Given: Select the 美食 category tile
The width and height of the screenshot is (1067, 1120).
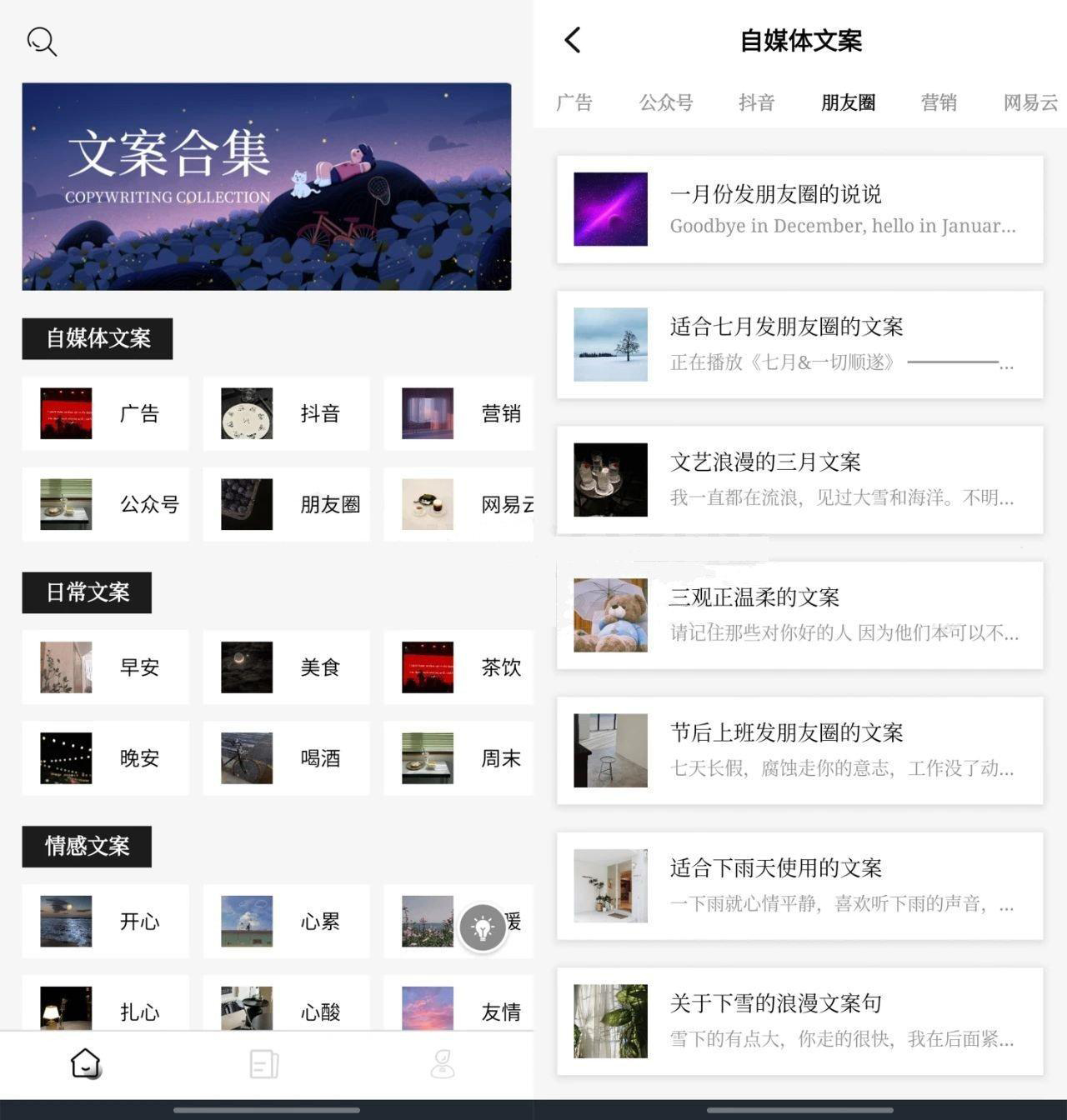Looking at the screenshot, I should click(x=286, y=667).
